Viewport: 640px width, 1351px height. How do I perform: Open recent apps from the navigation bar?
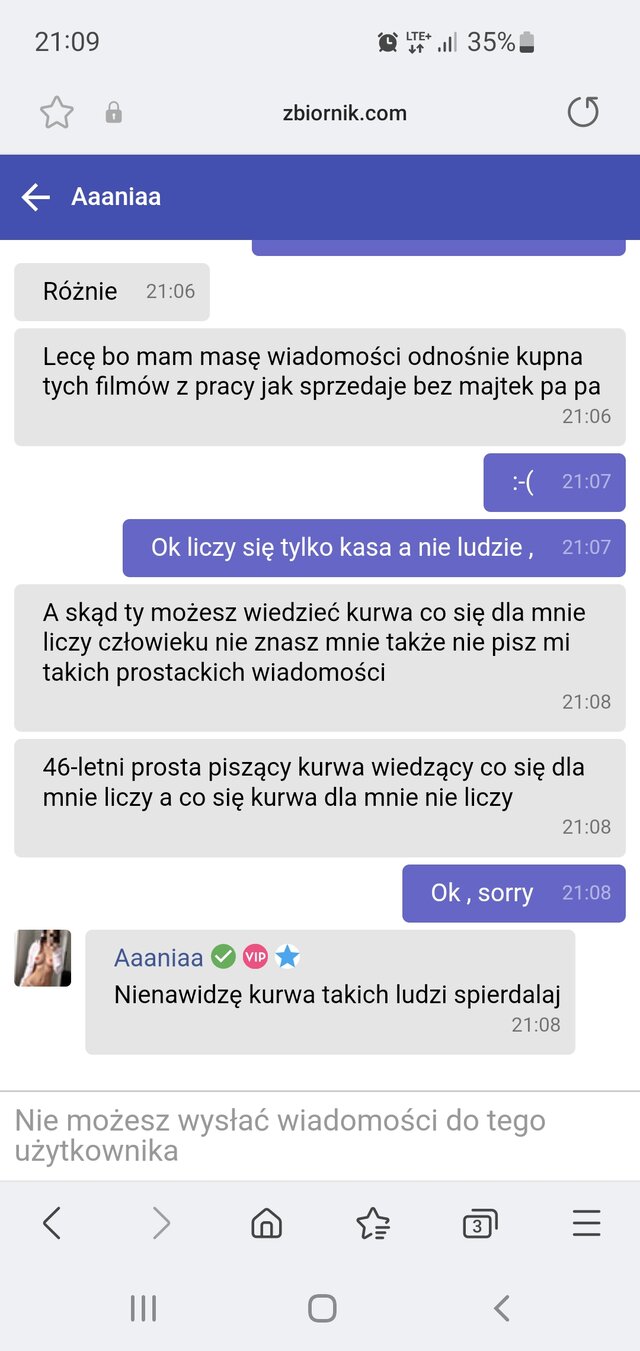[x=144, y=1307]
